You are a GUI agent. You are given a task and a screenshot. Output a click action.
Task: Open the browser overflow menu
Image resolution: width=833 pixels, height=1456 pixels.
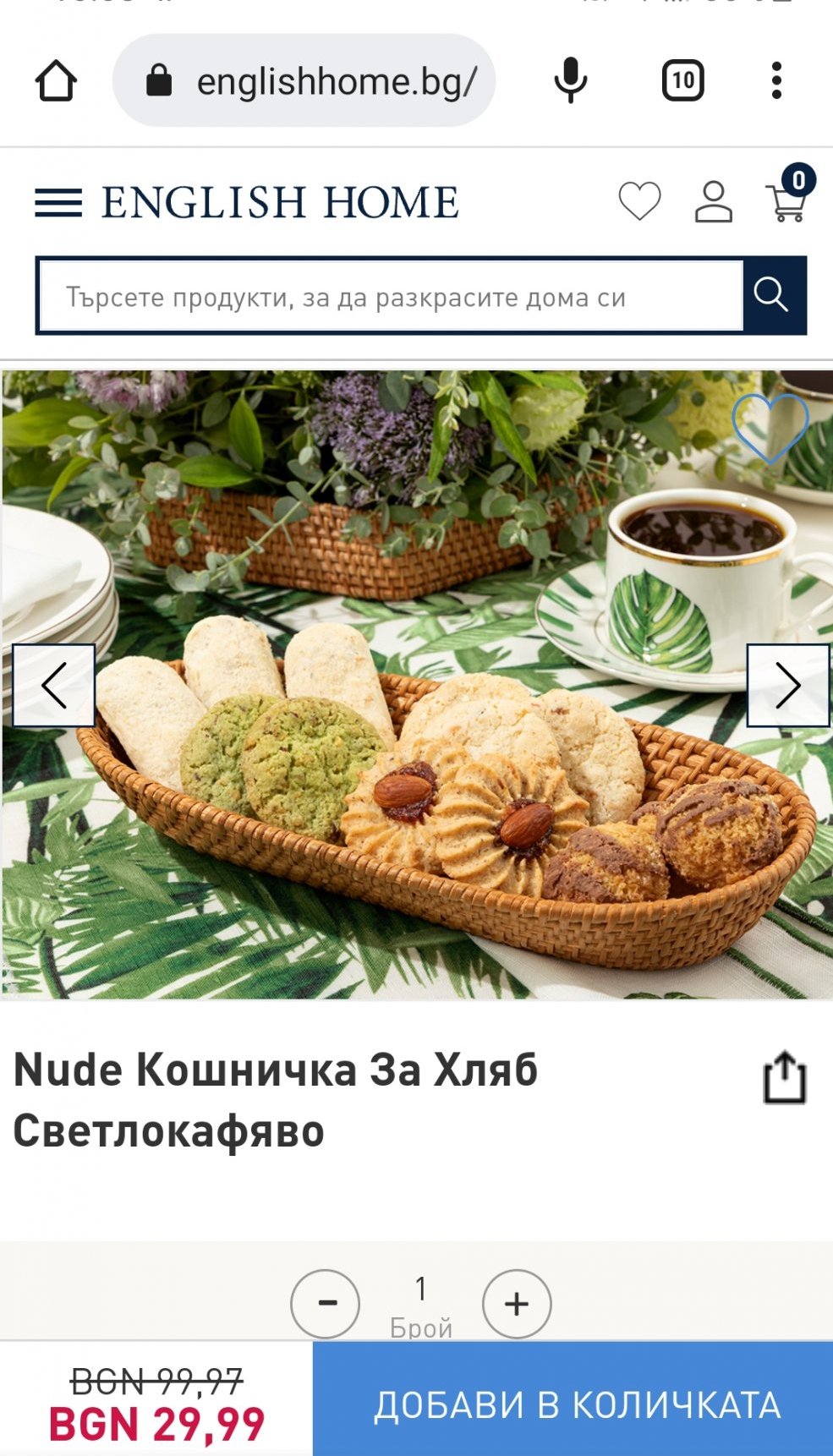[776, 81]
